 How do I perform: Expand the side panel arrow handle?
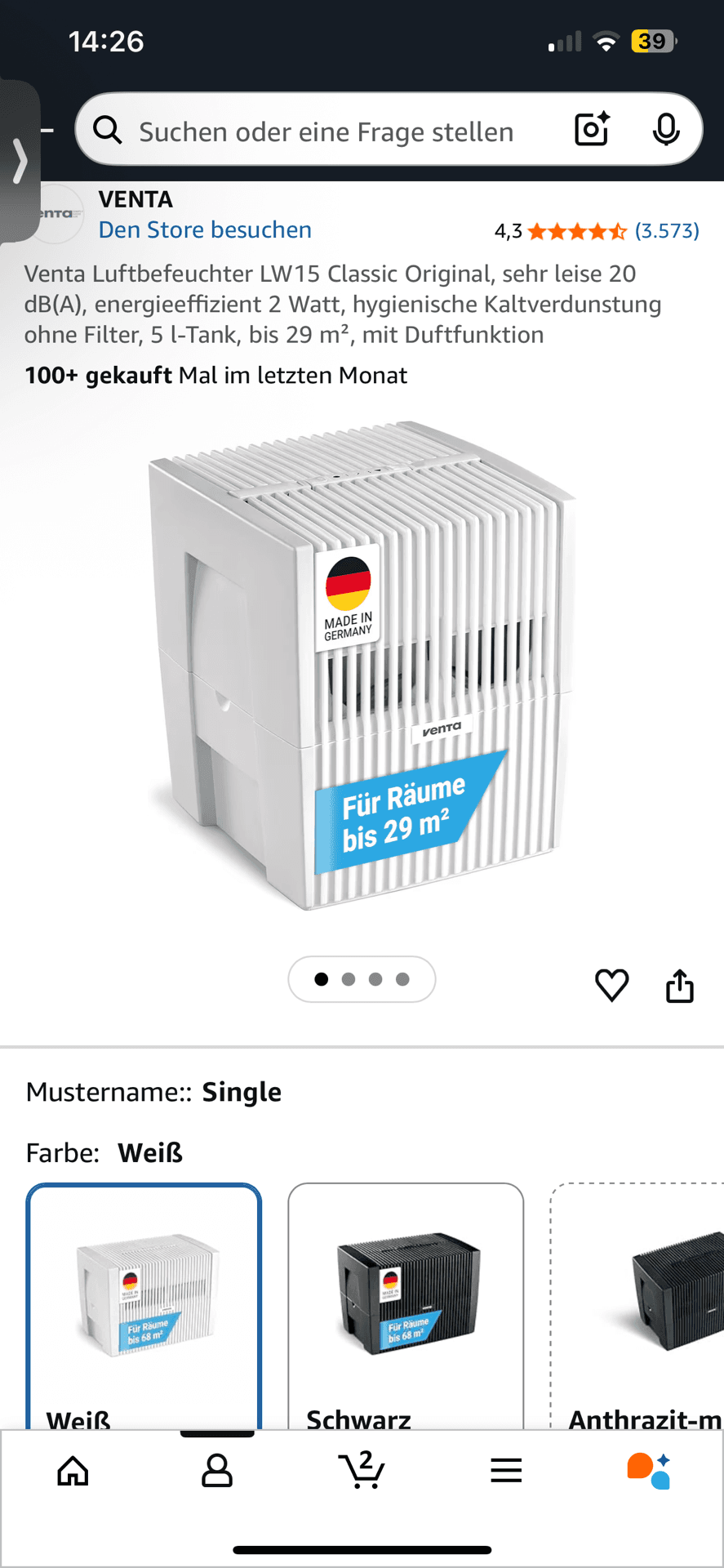20,161
